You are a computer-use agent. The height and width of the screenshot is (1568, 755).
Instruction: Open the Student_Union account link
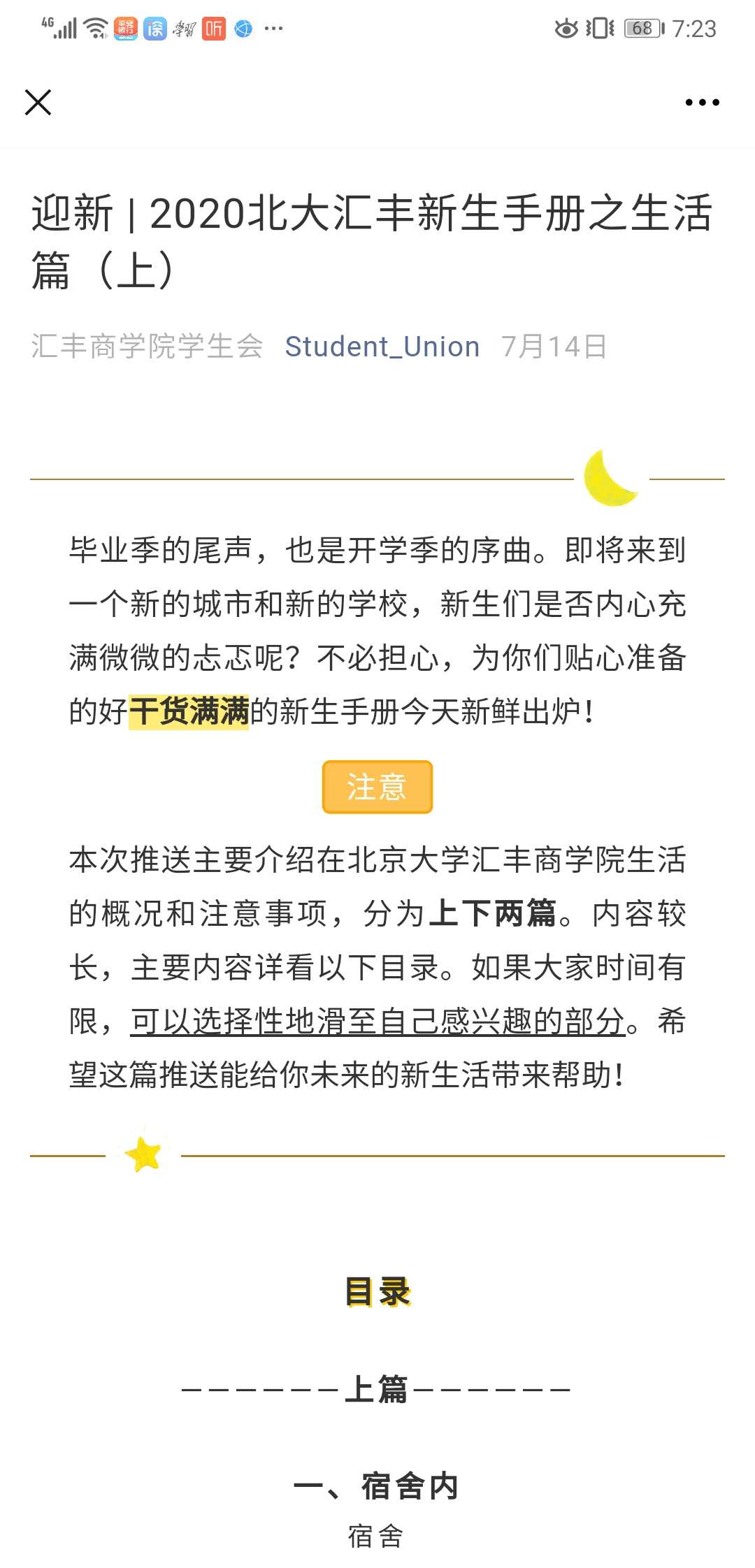pyautogui.click(x=382, y=347)
